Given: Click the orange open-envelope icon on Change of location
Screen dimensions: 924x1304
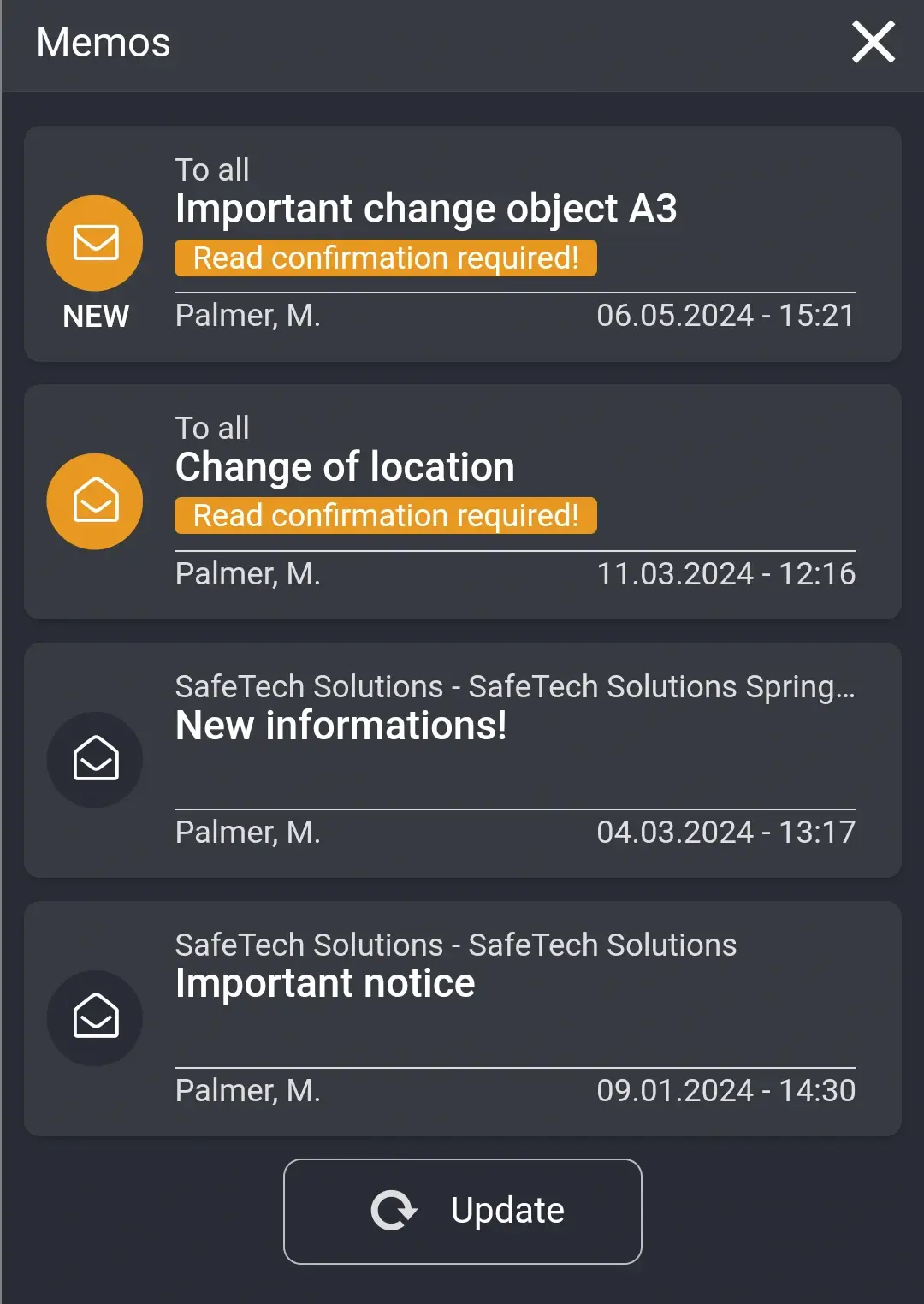Looking at the screenshot, I should tap(94, 501).
